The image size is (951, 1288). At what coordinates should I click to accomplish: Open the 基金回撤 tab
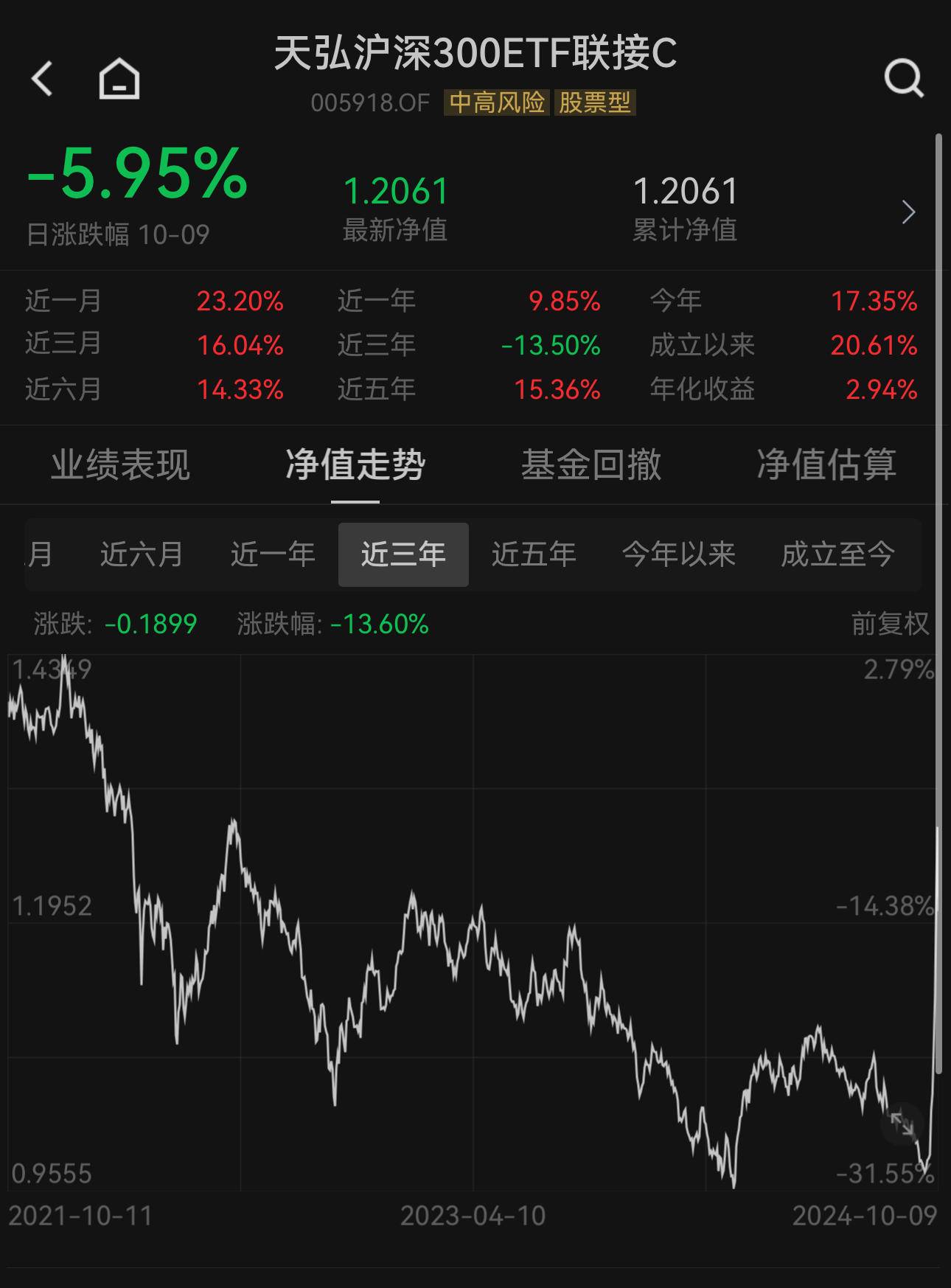point(592,465)
